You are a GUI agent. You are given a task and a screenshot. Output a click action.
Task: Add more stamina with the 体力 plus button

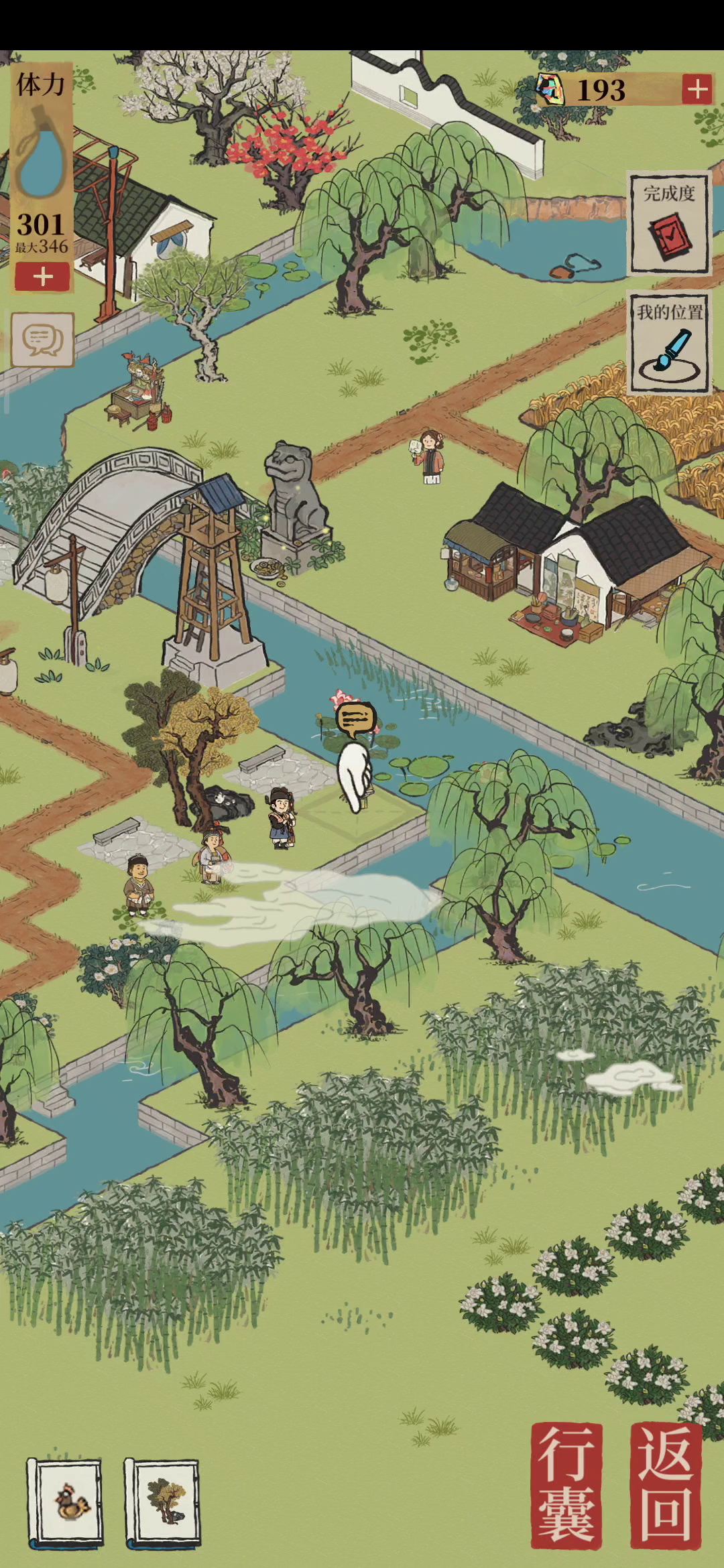pyautogui.click(x=42, y=276)
